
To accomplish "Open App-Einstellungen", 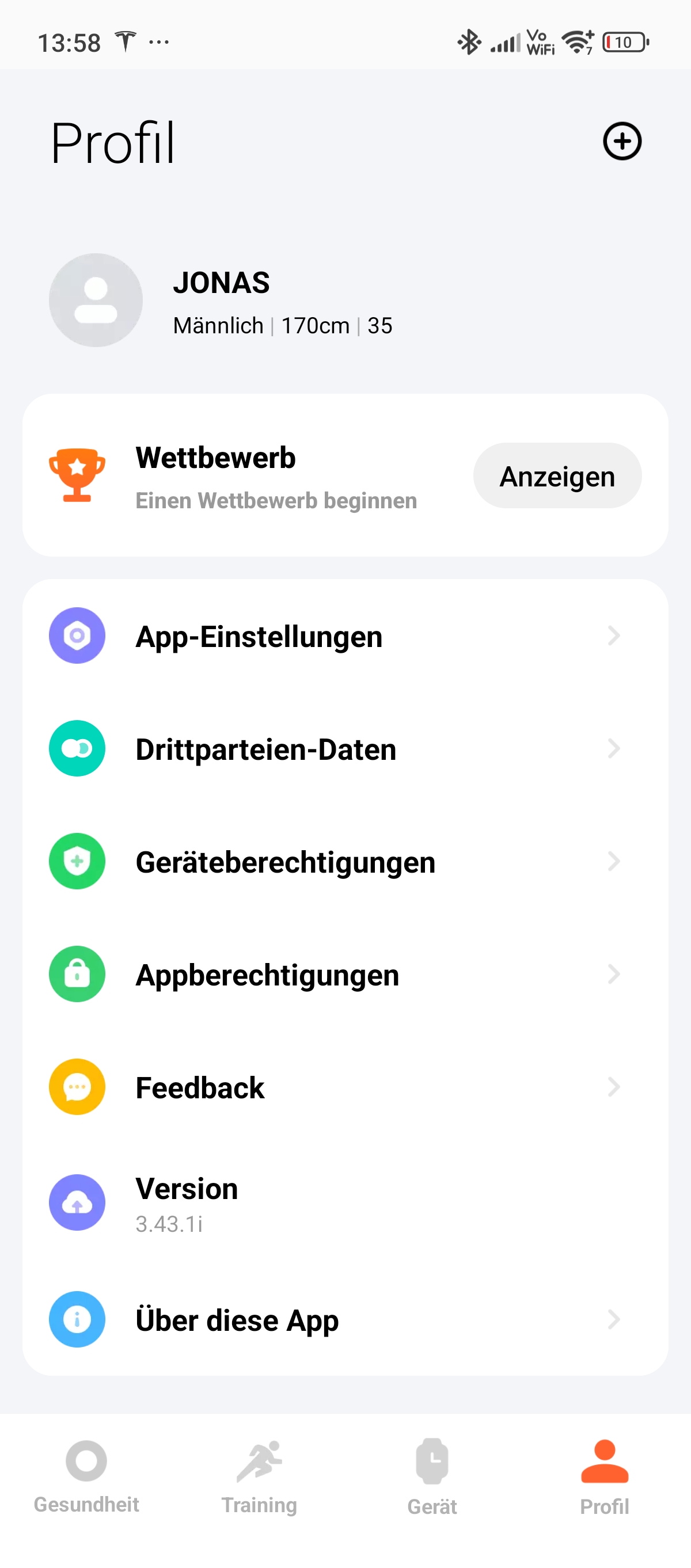I will [345, 636].
